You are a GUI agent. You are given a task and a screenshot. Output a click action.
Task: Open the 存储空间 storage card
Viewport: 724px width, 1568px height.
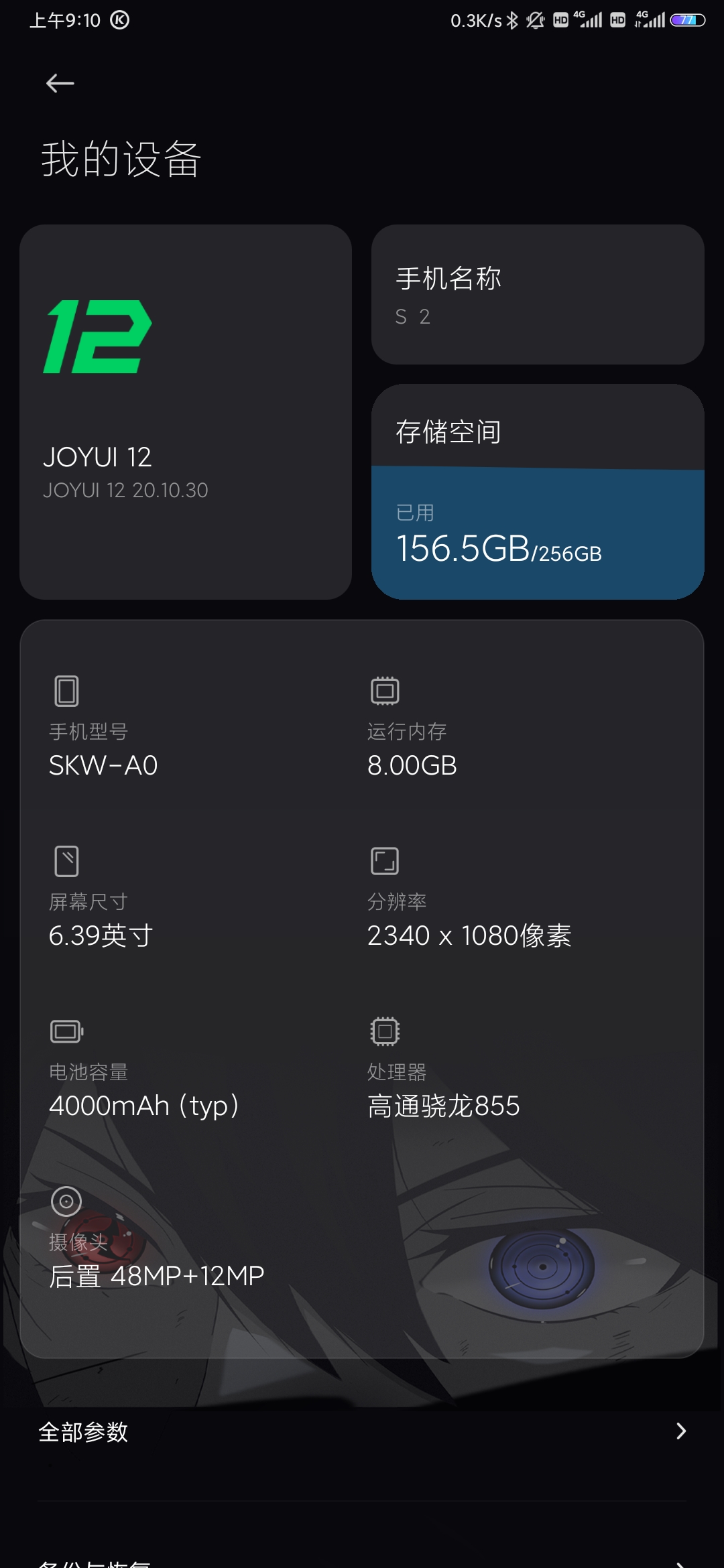pos(538,491)
